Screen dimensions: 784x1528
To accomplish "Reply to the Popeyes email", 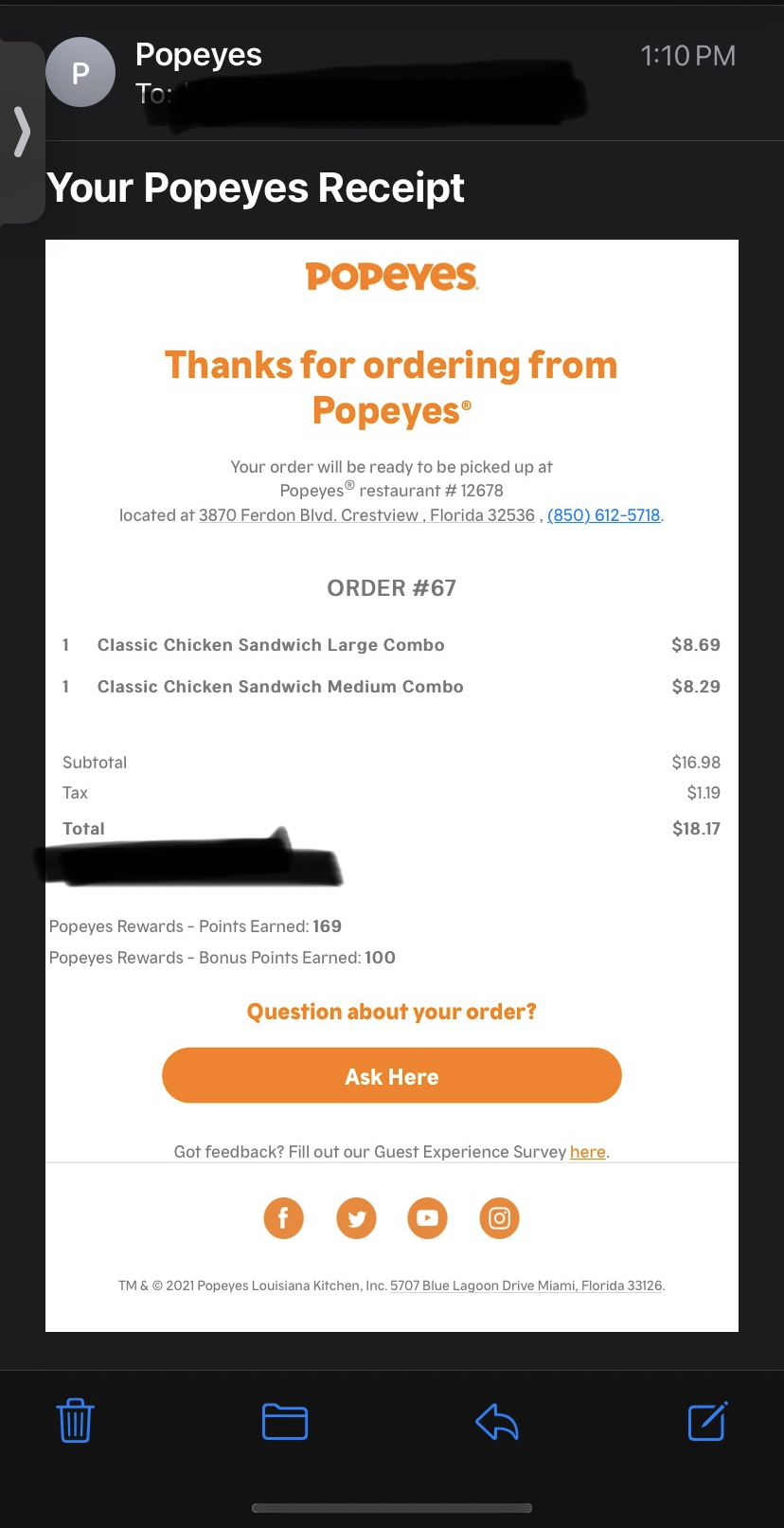I will pos(497,1421).
